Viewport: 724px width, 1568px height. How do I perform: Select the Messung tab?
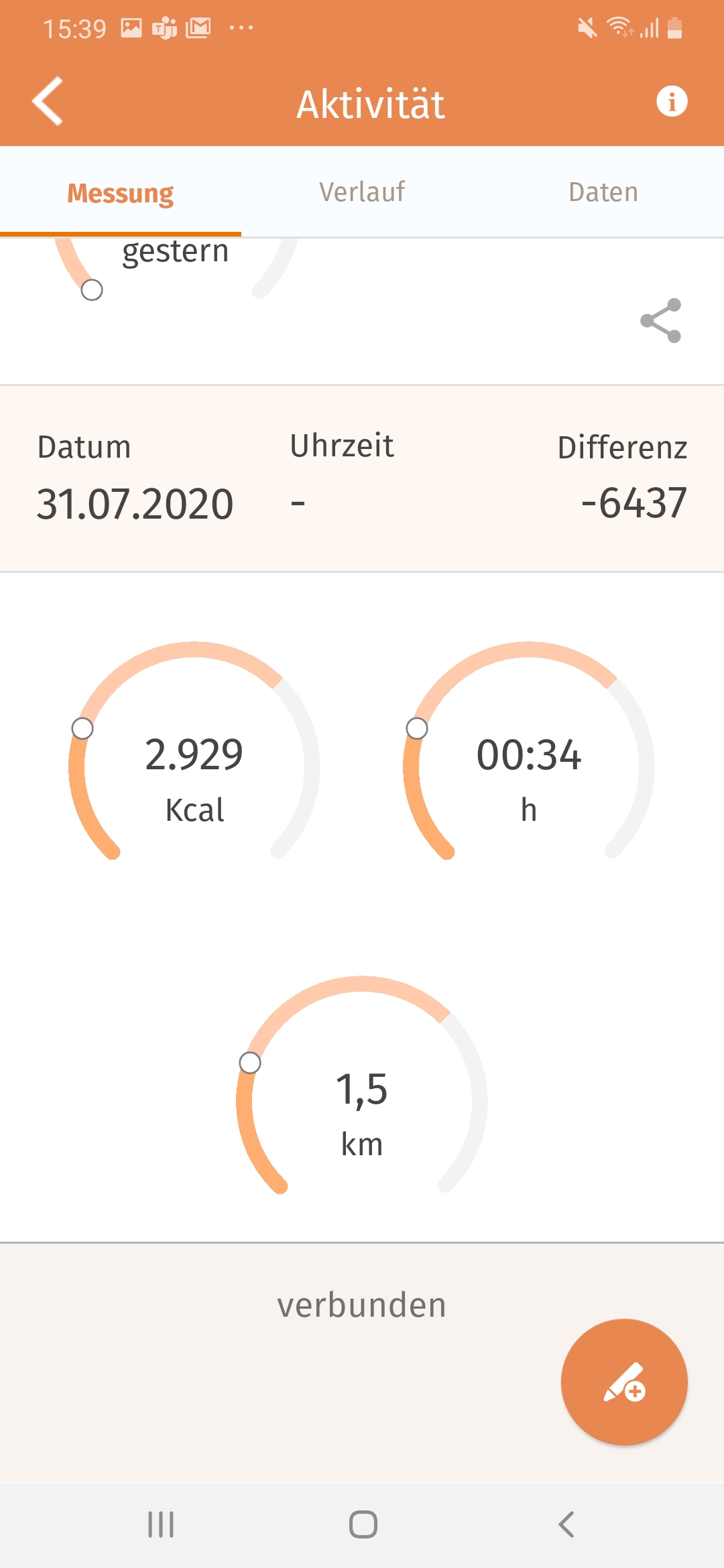pyautogui.click(x=121, y=193)
